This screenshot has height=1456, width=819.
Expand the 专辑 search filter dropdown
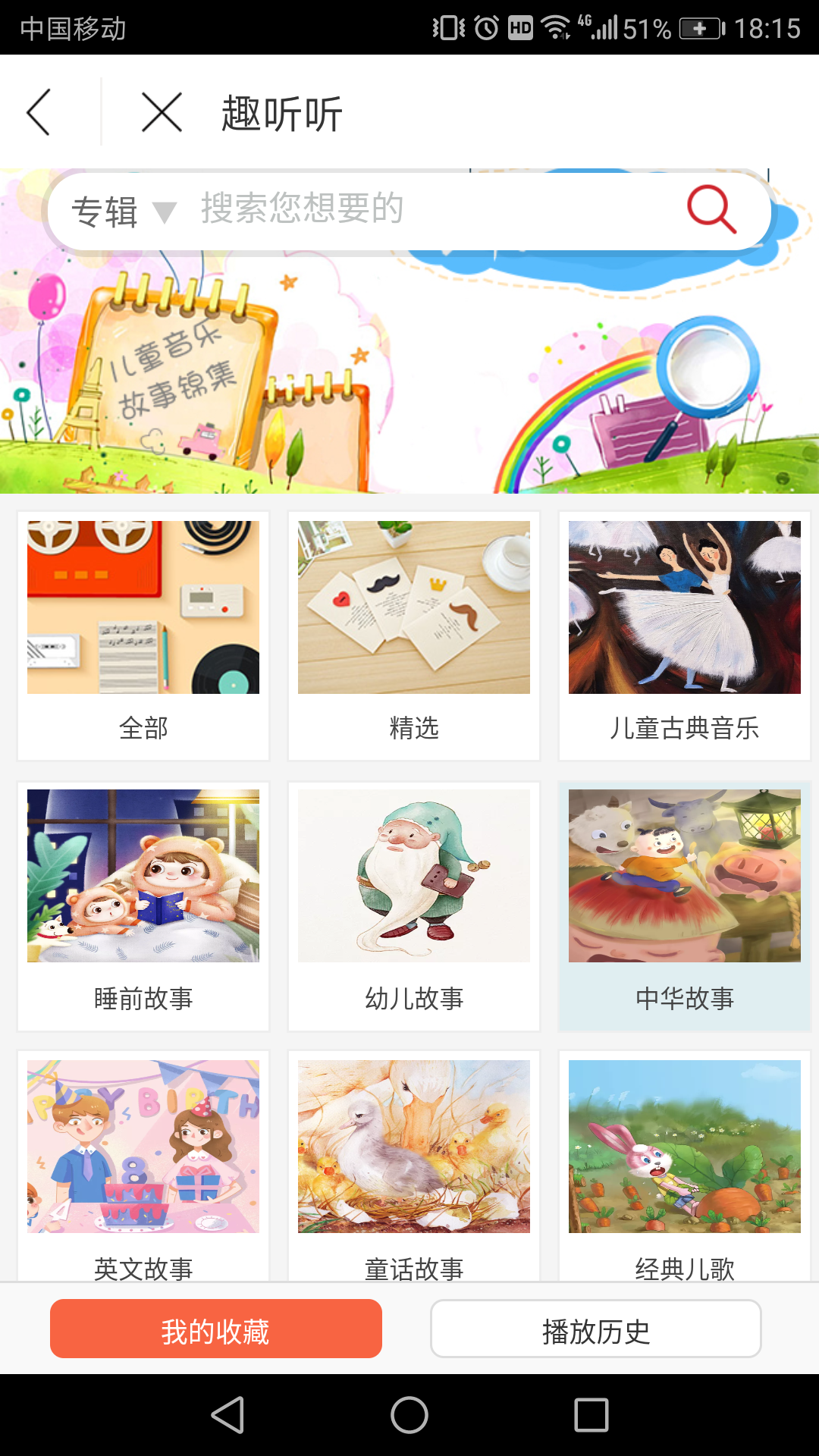click(x=121, y=211)
